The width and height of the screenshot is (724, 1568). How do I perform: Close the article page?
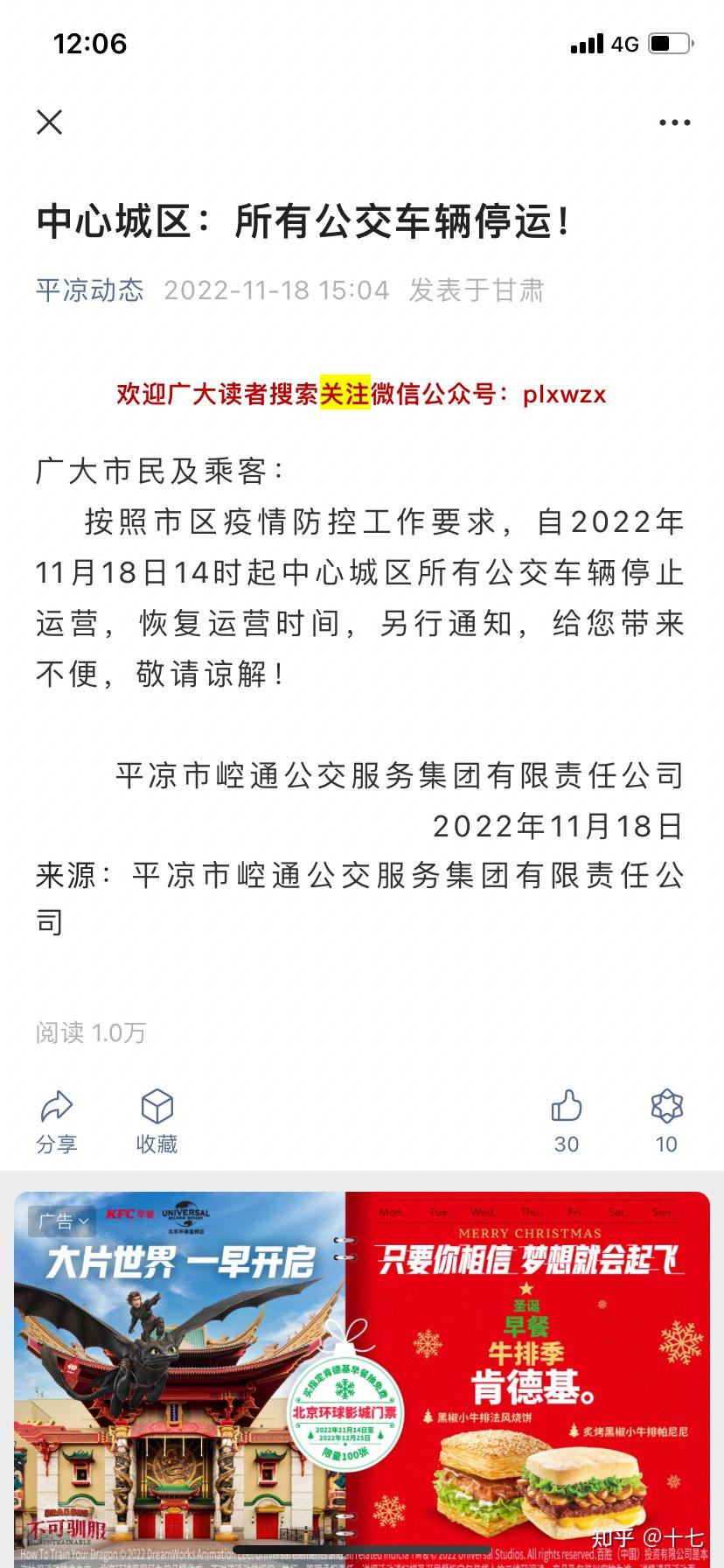pyautogui.click(x=50, y=122)
